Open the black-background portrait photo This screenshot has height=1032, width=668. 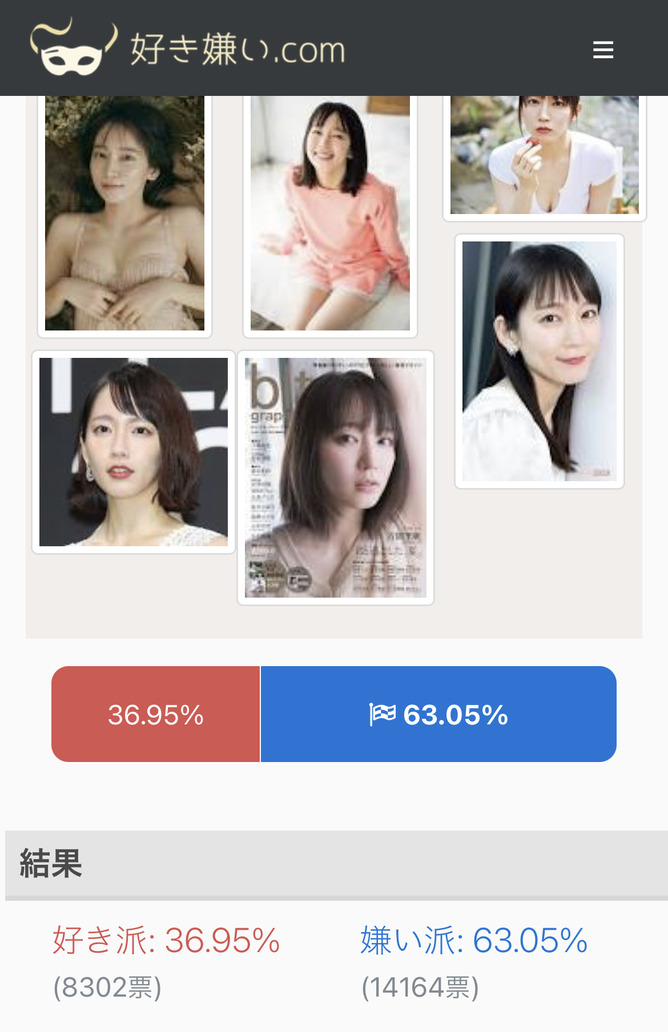click(134, 452)
